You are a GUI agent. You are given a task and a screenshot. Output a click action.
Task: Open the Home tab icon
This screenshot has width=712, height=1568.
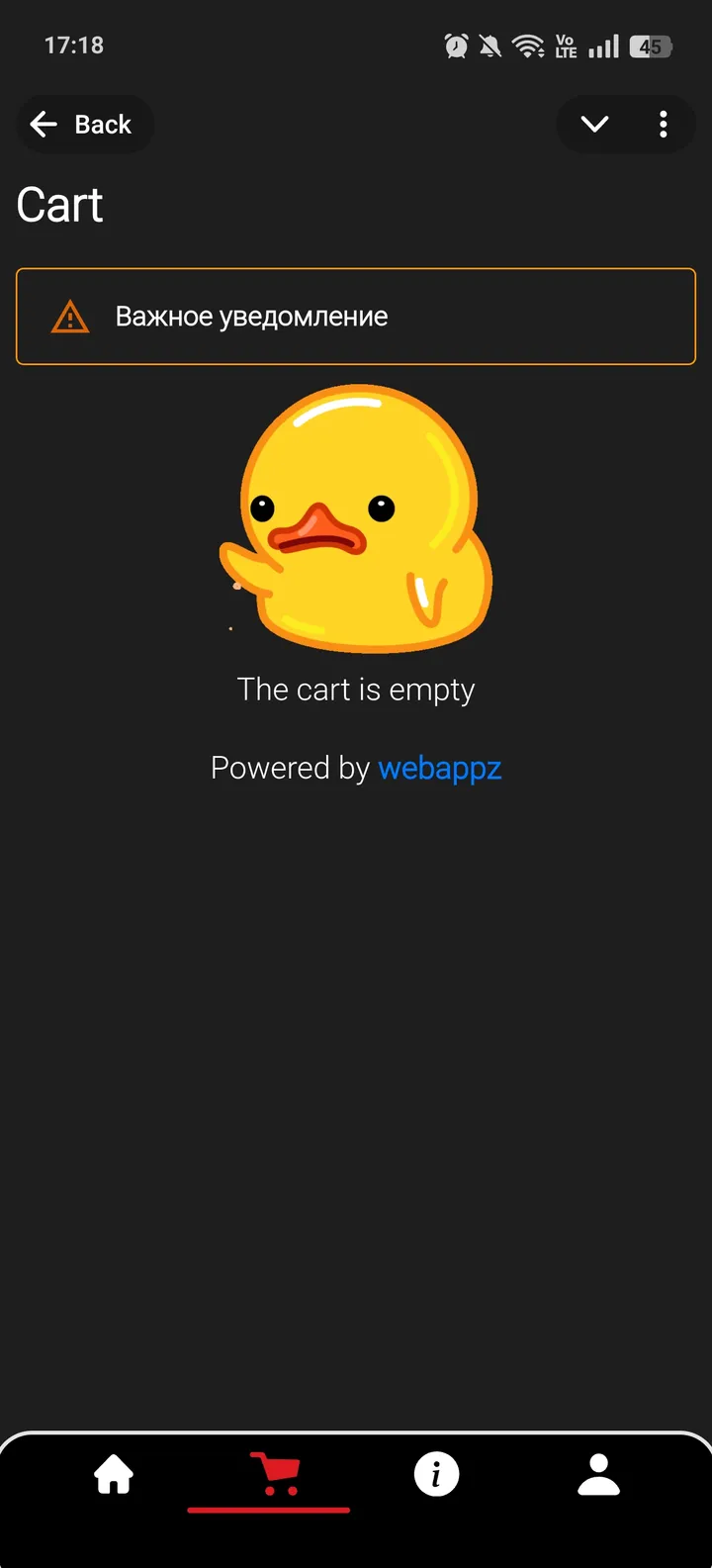(114, 1474)
